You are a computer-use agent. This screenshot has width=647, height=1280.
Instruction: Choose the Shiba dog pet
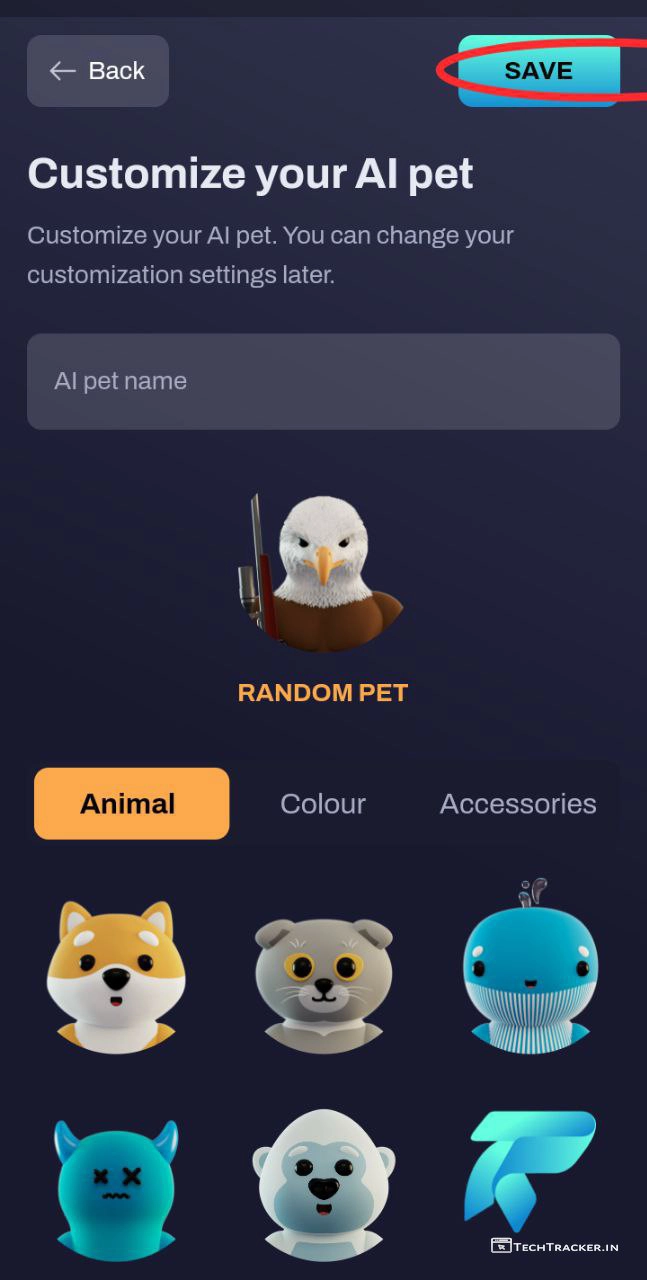pos(116,975)
